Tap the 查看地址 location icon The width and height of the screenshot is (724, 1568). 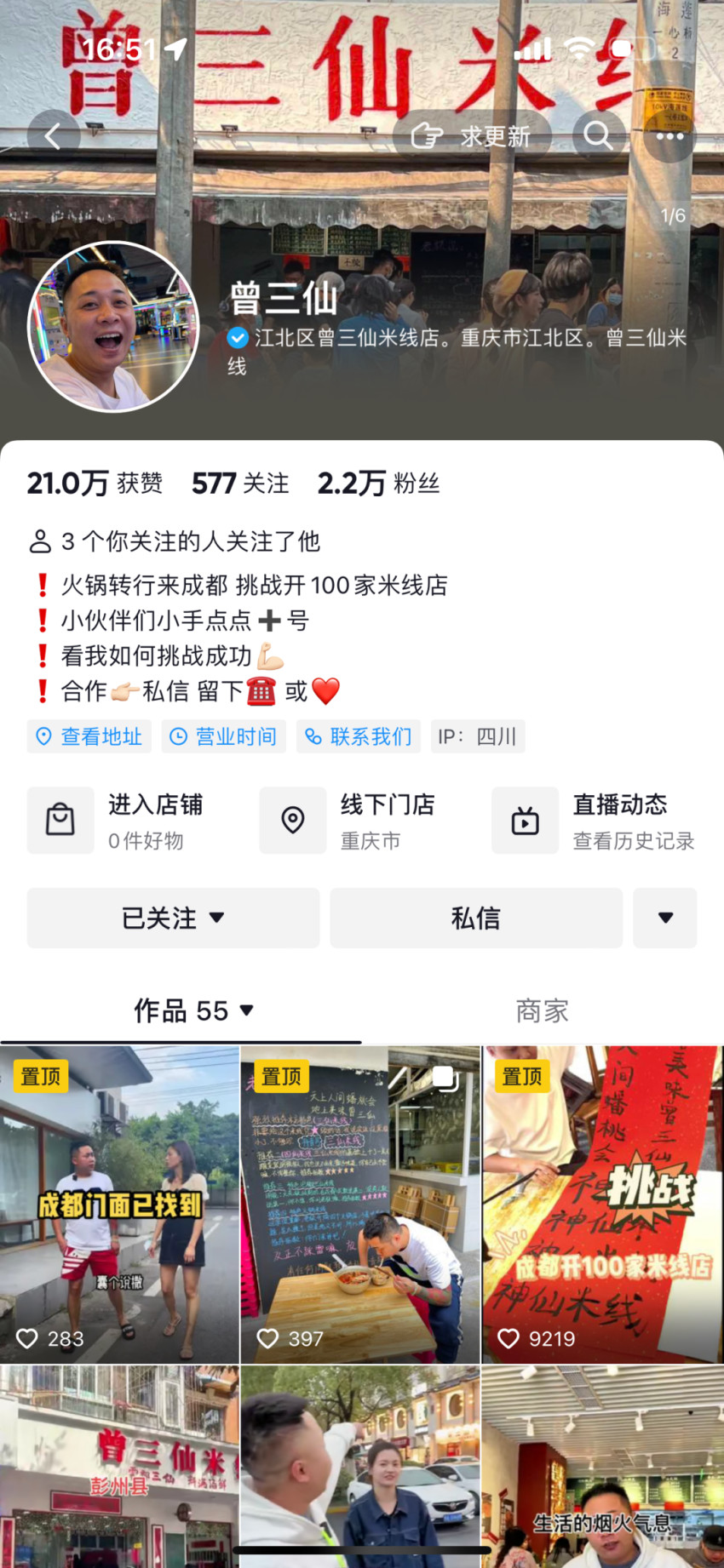pyautogui.click(x=44, y=736)
